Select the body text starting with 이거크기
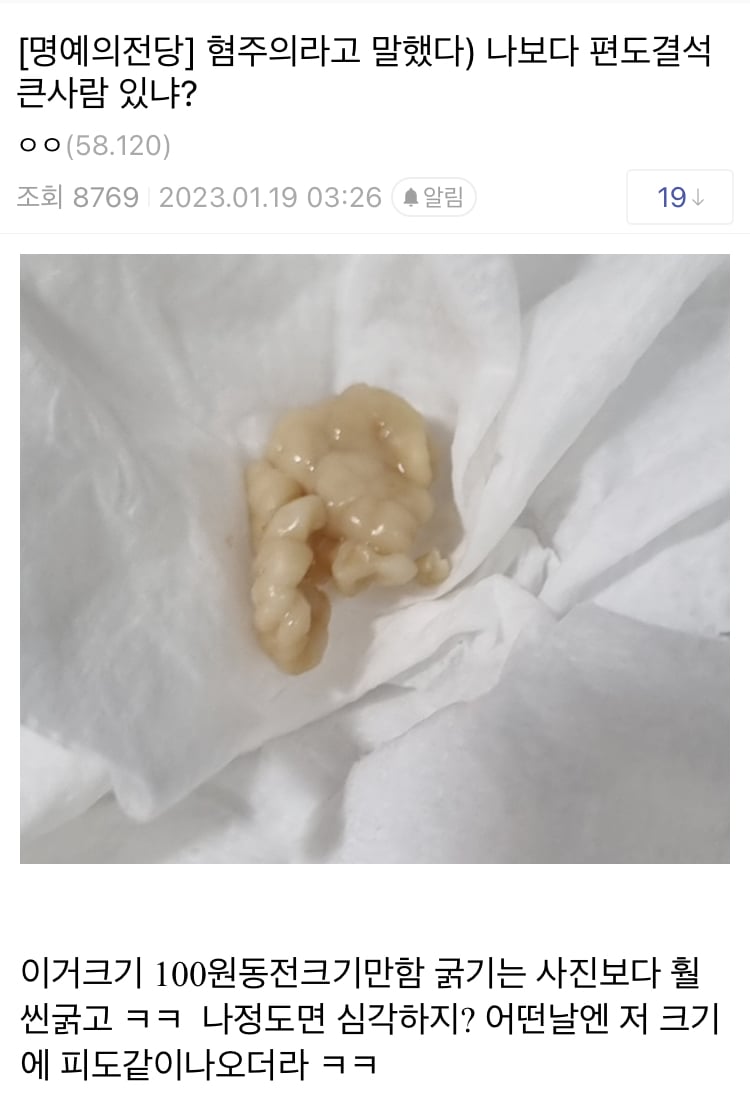 click(x=375, y=1015)
